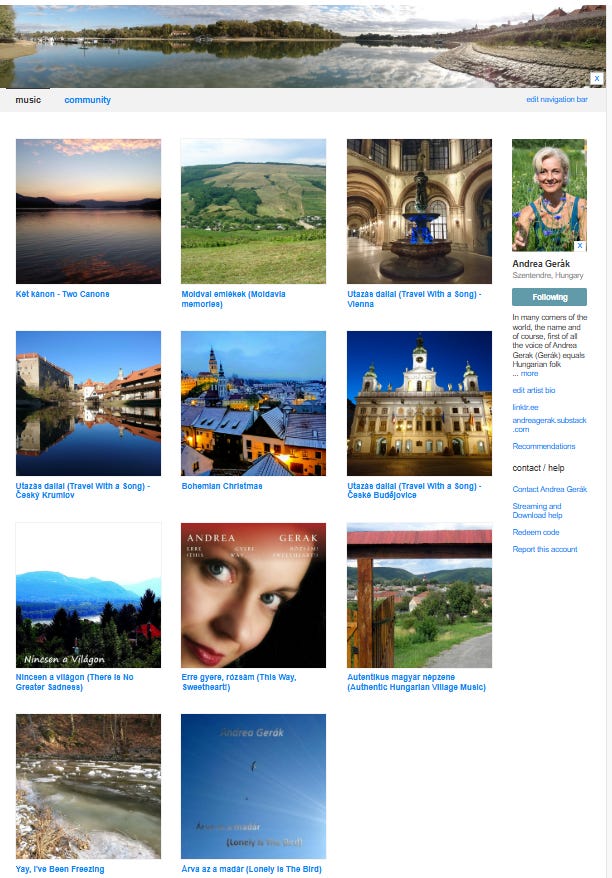This screenshot has width=612, height=878.
Task: Open Recommendations link
Action: [x=543, y=446]
